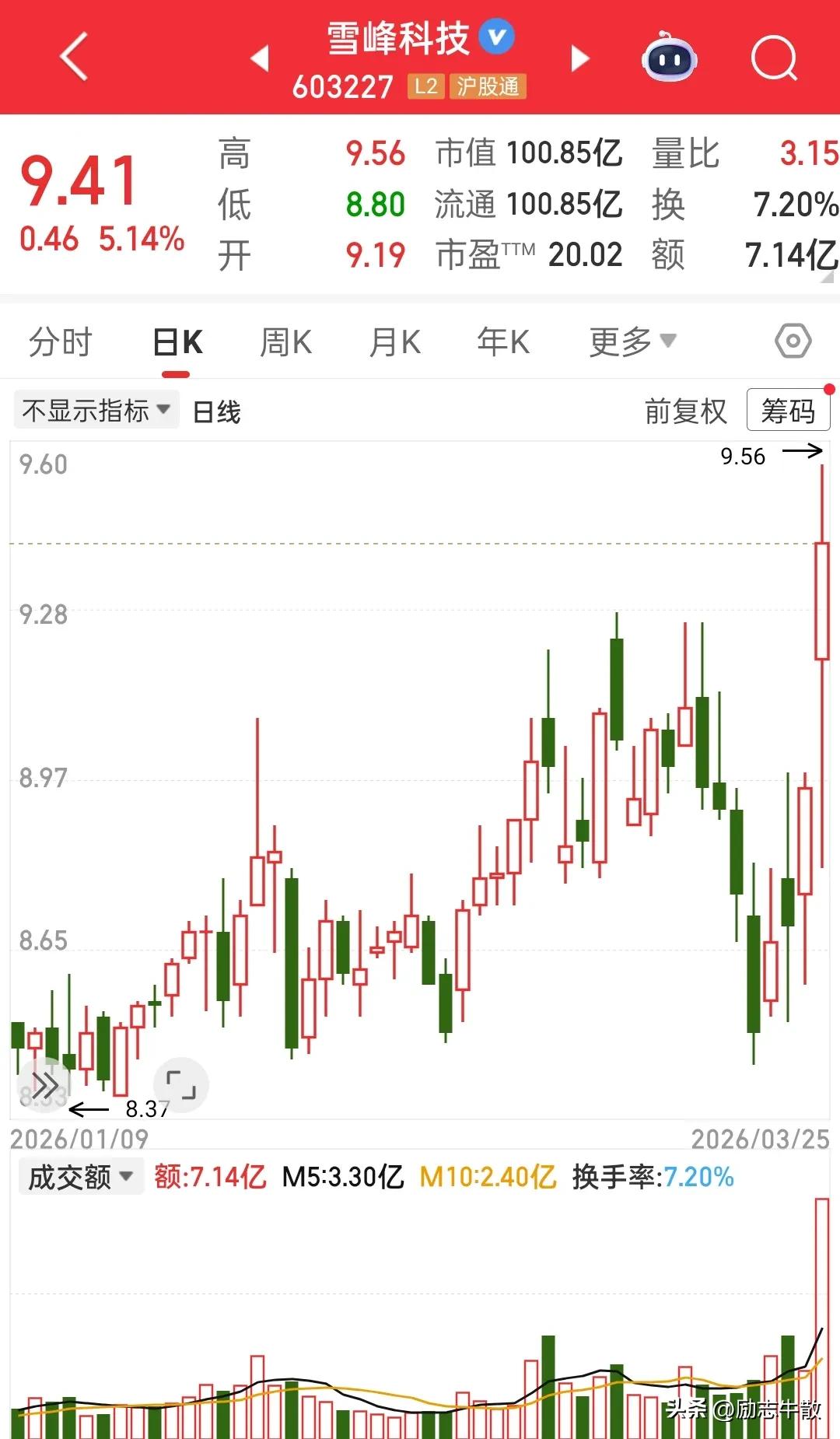This screenshot has height=1439, width=840.
Task: Tap the left arrow to view previous stock
Action: (x=261, y=58)
